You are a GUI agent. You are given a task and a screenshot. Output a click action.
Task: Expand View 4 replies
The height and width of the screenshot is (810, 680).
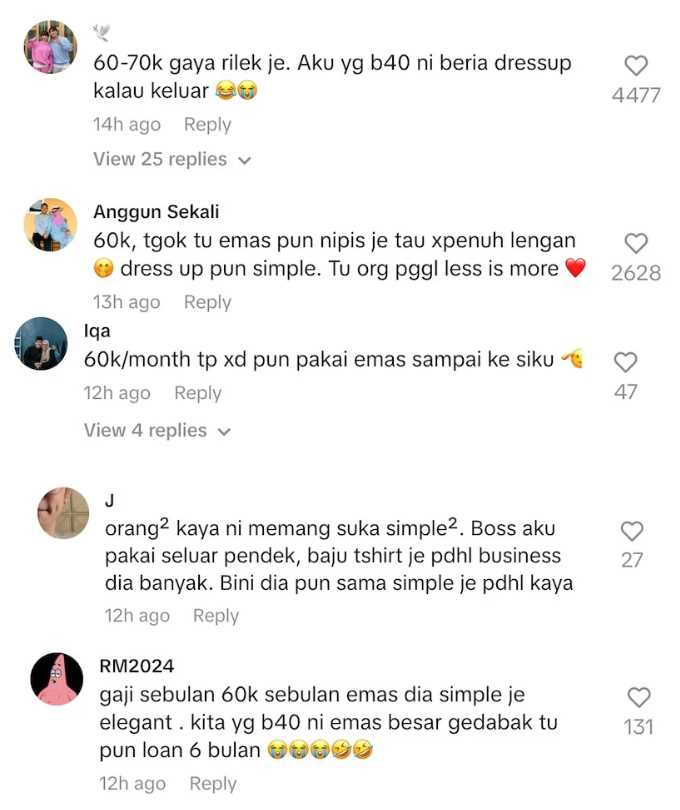pyautogui.click(x=157, y=431)
